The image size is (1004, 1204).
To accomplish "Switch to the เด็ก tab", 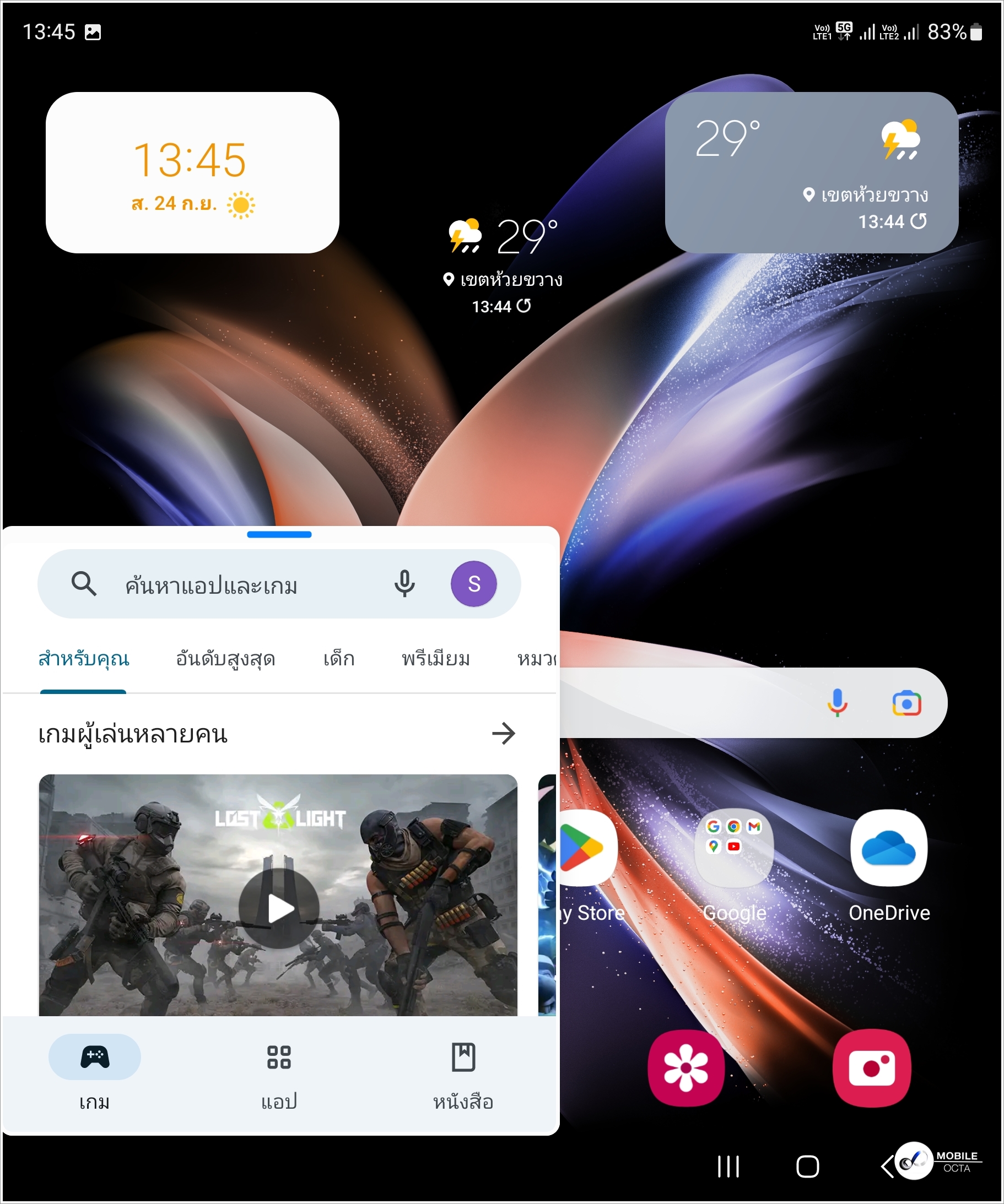I will (x=338, y=659).
